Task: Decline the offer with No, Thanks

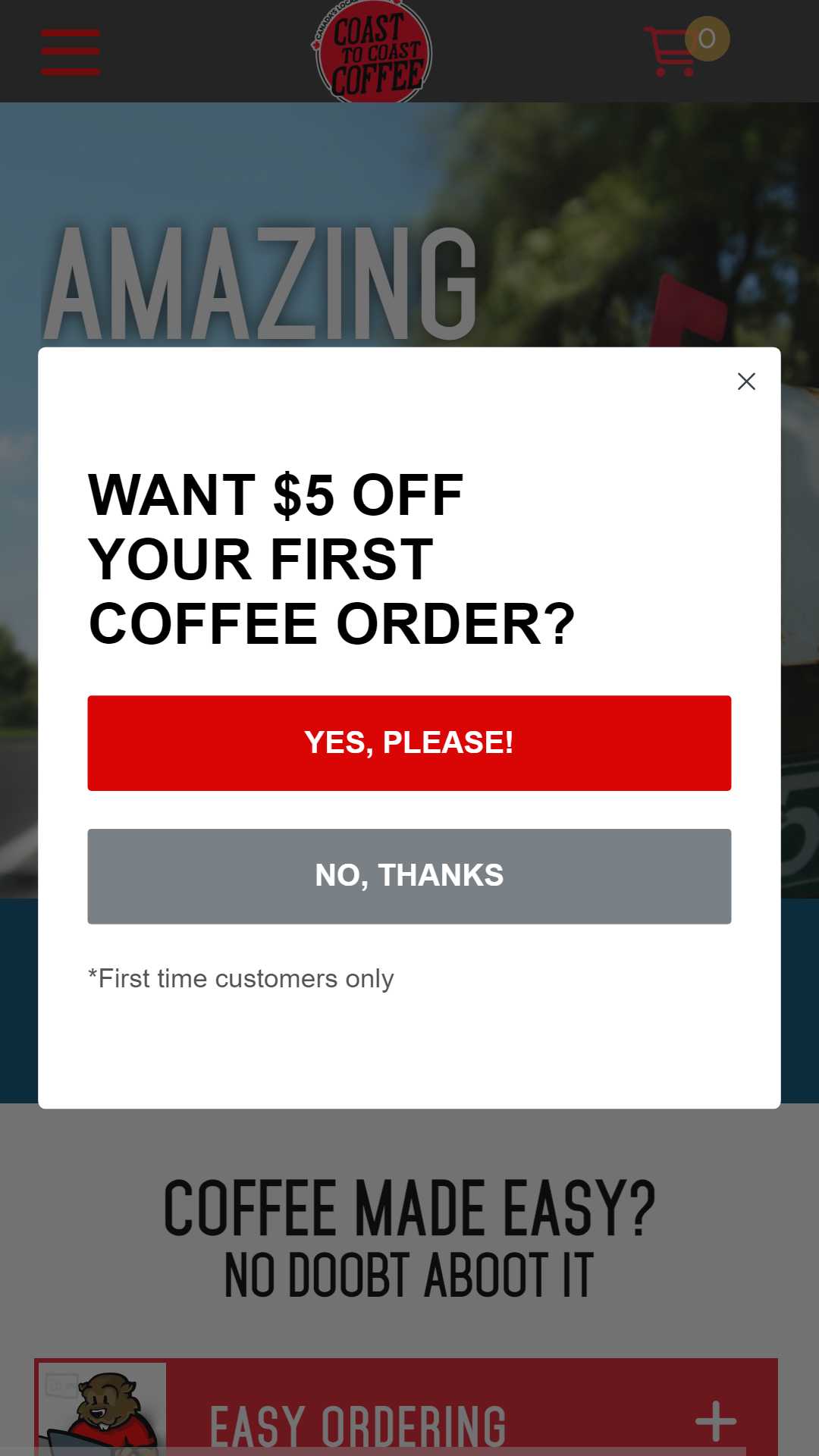Action: pos(409,876)
